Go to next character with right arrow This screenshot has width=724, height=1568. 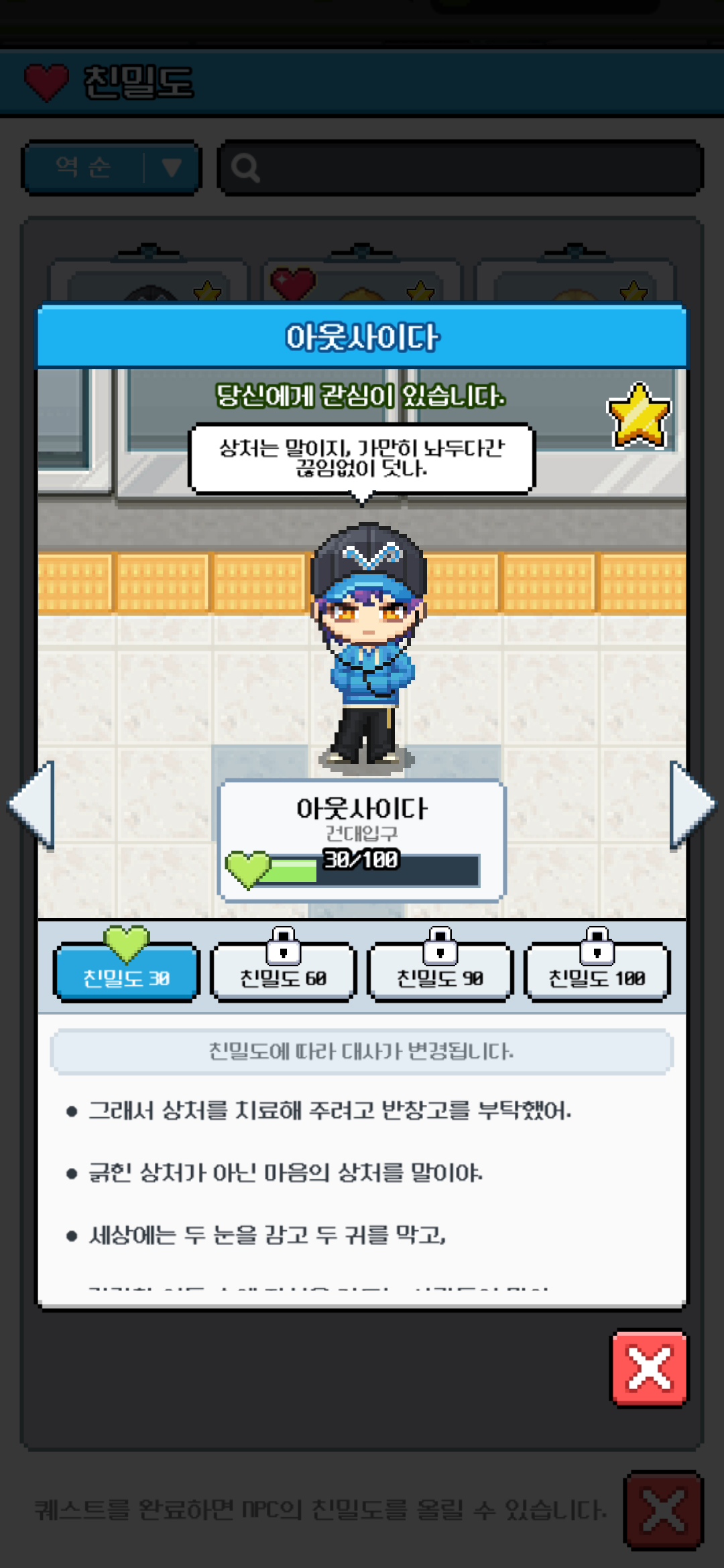tap(692, 805)
